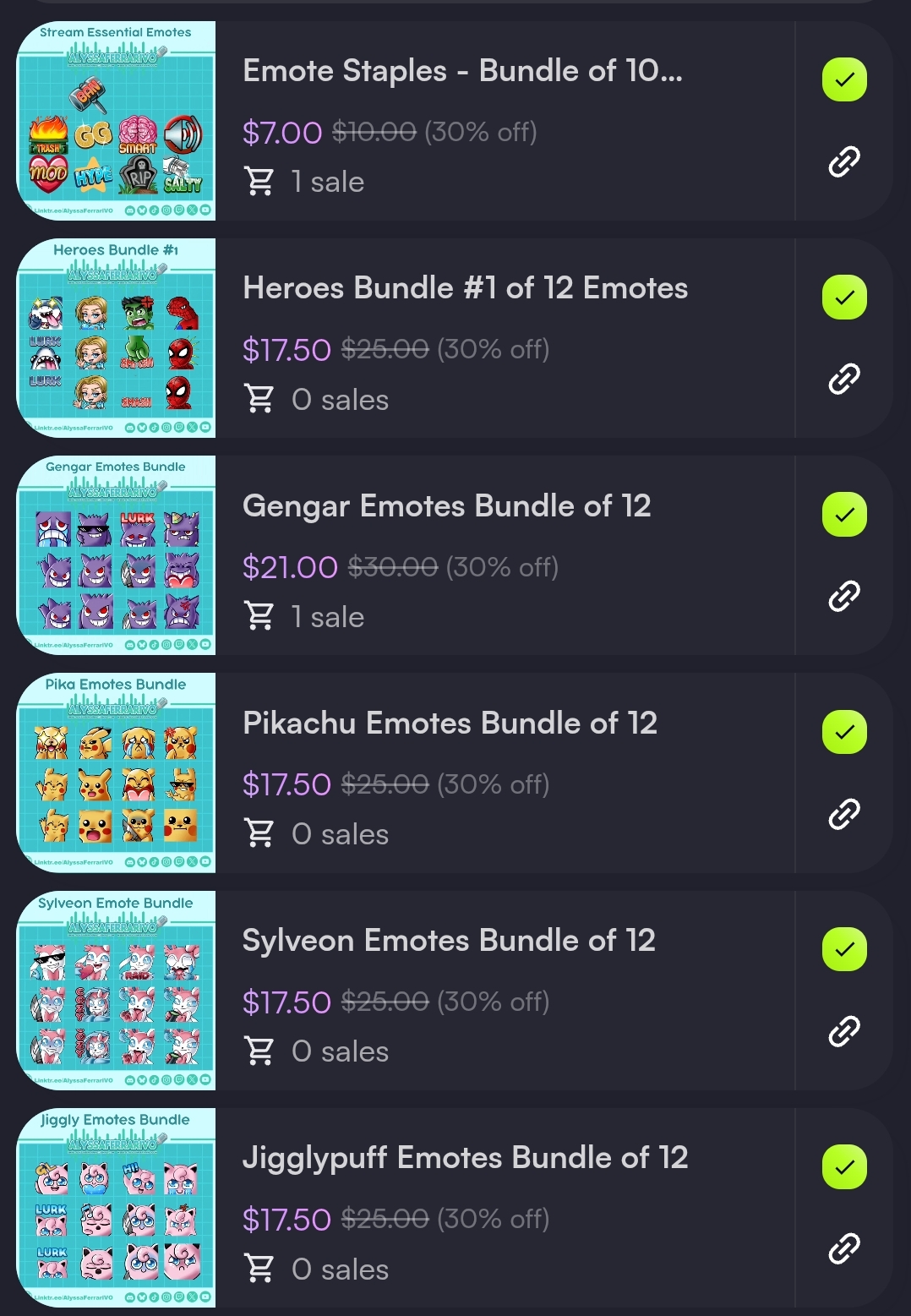View Sylveon Emotes Bundle of 12
Viewport: 911px width, 1316px height.
pos(448,941)
